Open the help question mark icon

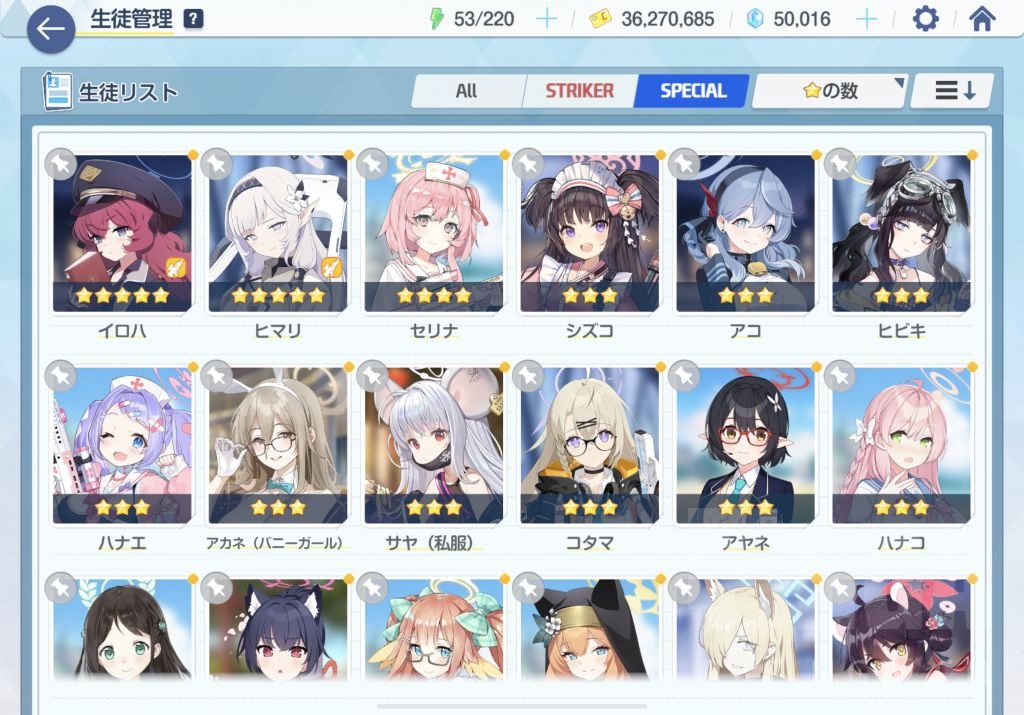[194, 18]
